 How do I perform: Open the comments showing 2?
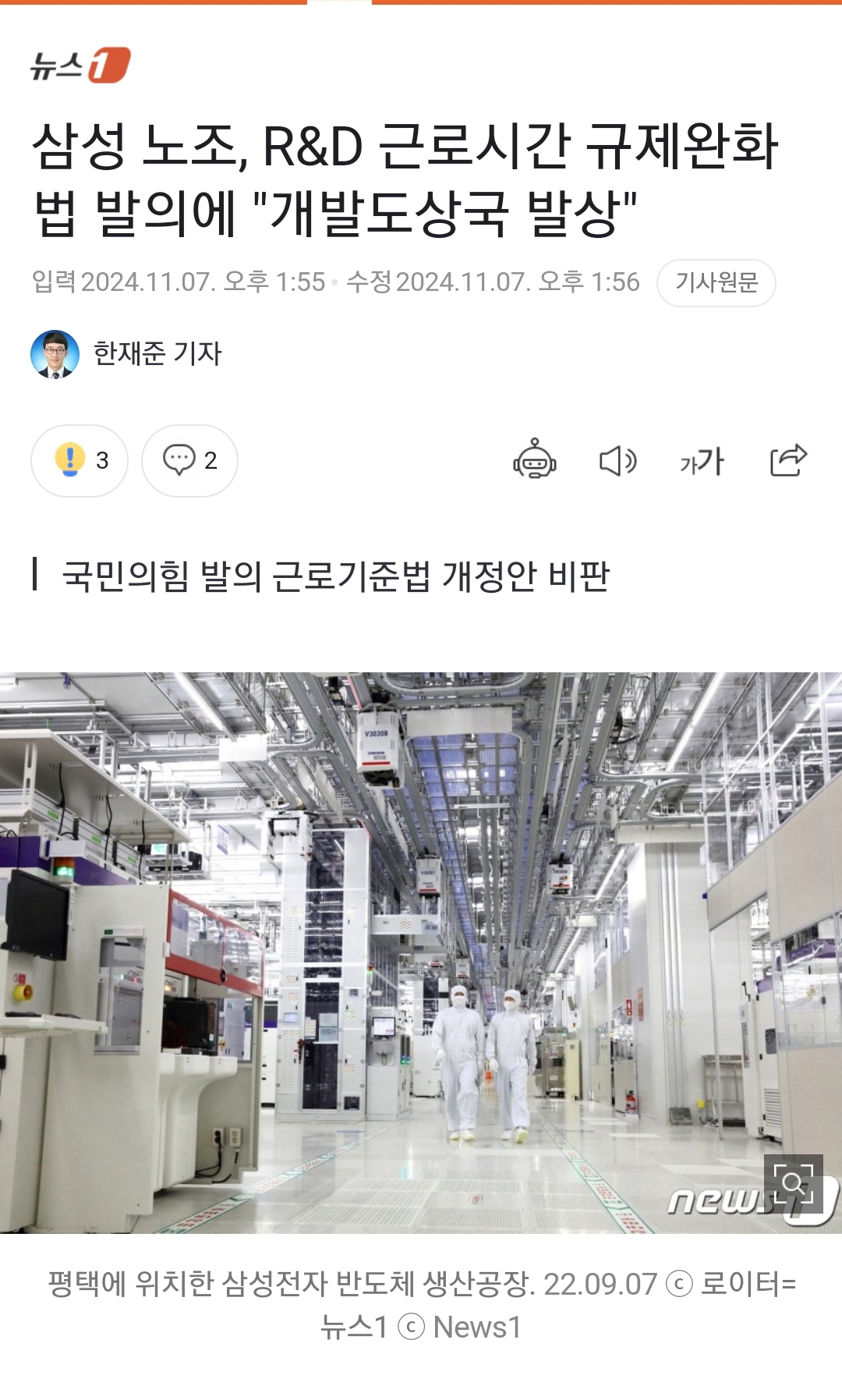pyautogui.click(x=189, y=460)
